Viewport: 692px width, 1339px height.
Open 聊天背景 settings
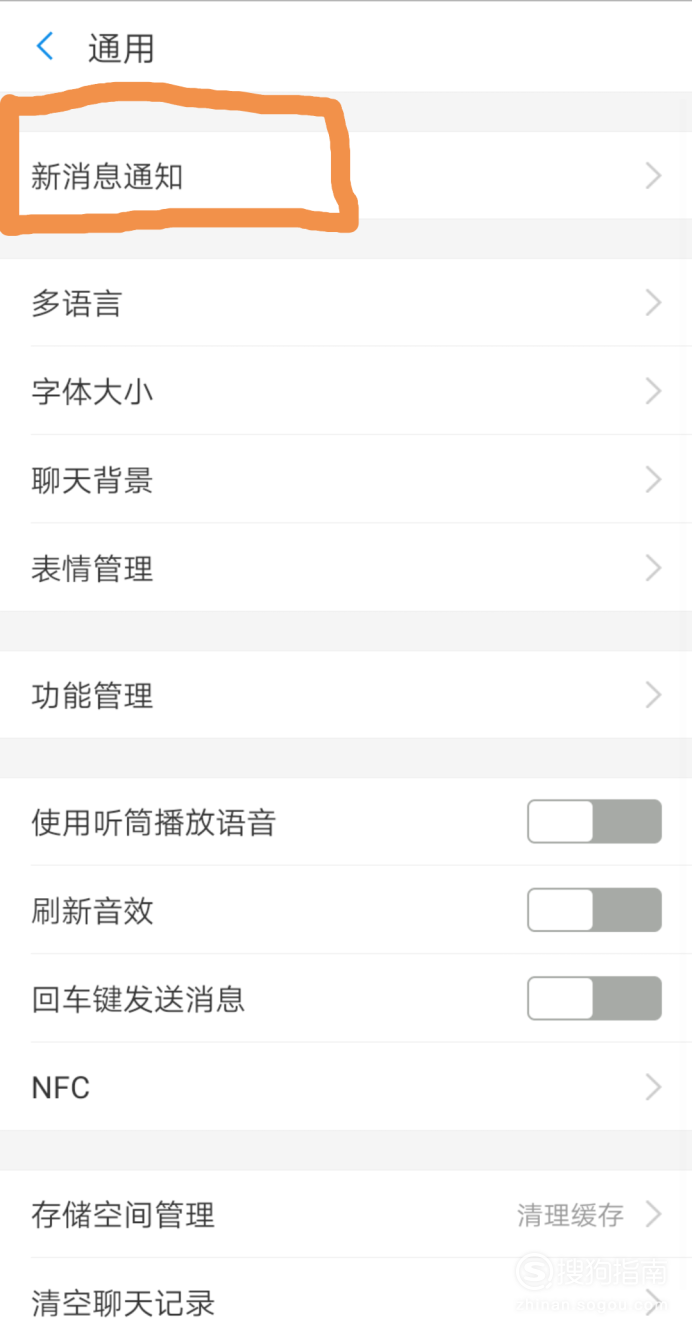coord(346,479)
